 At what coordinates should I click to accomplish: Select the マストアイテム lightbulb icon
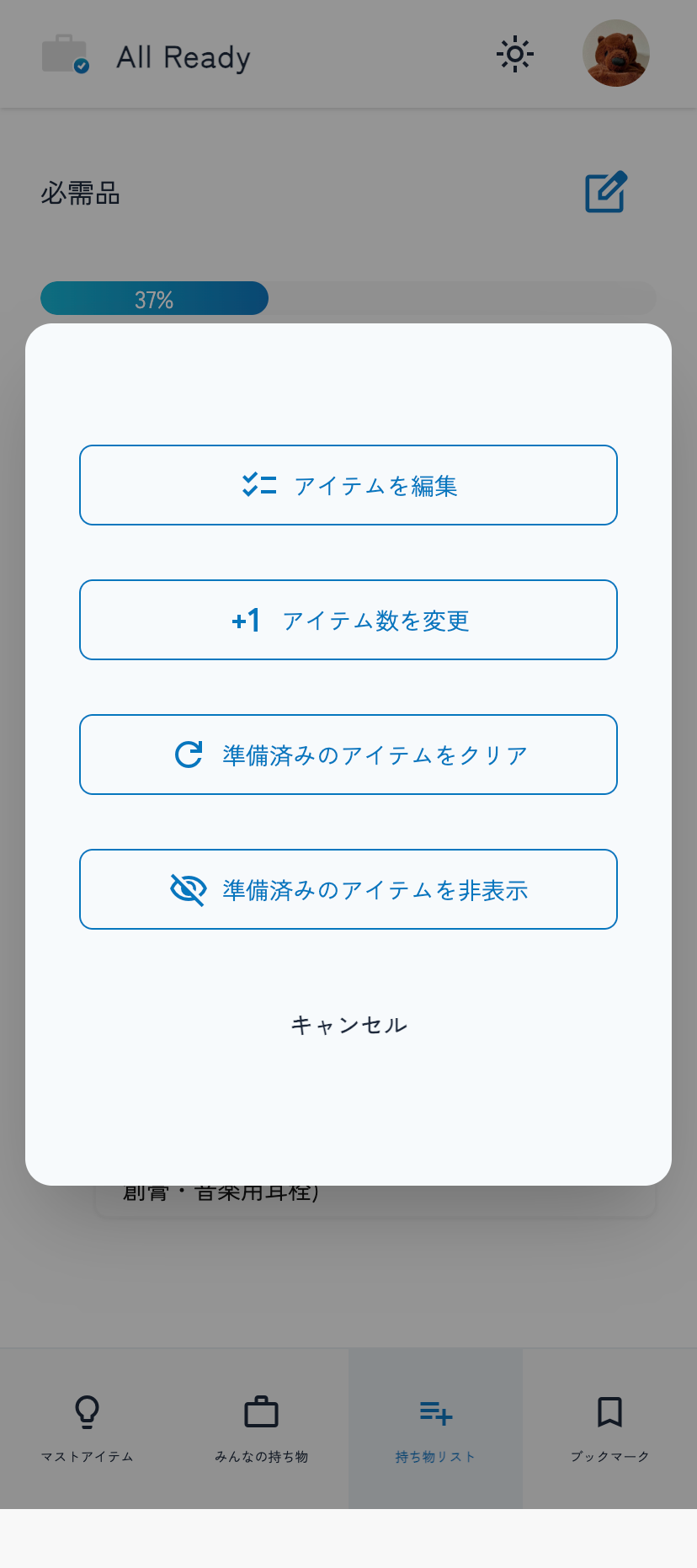[x=87, y=1411]
